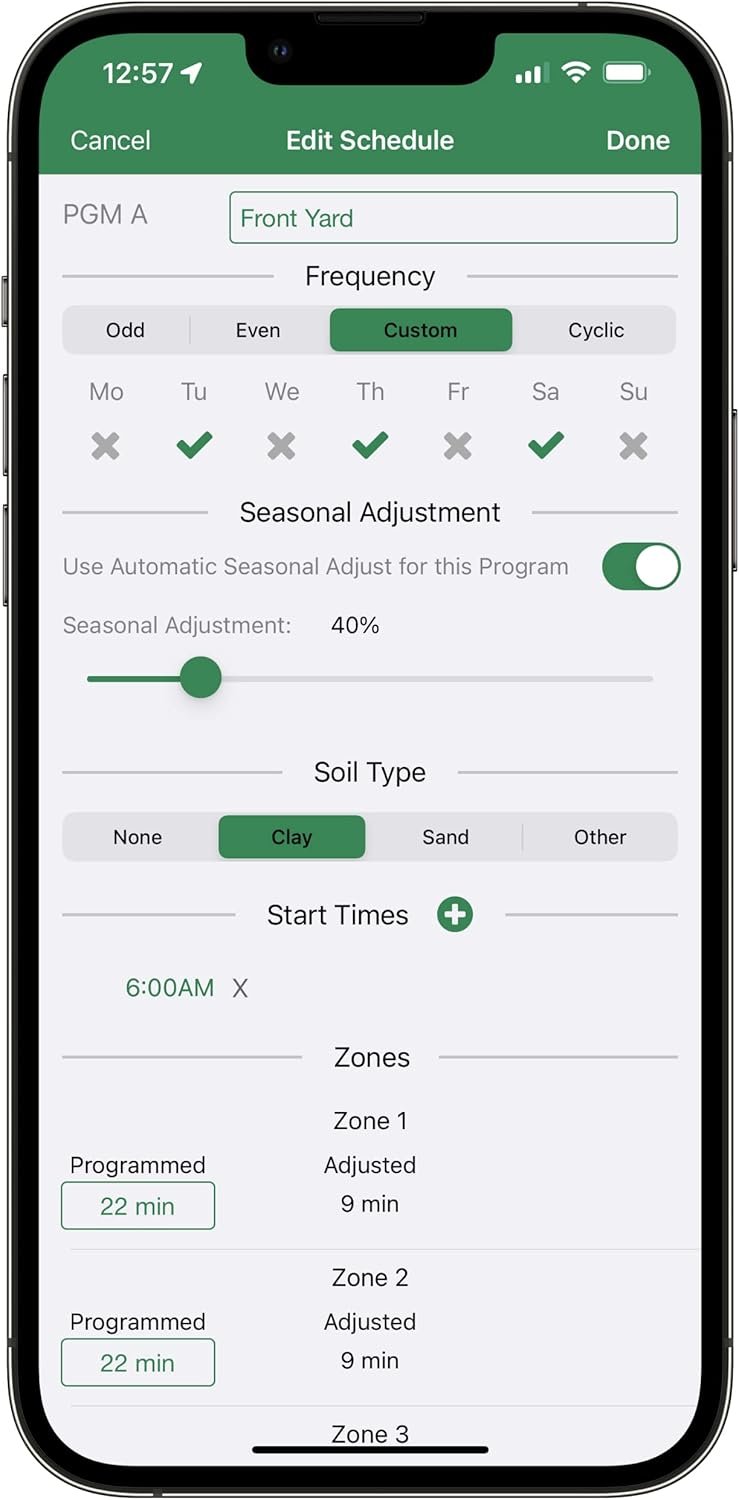Cancel editing the schedule
This screenshot has height=1500, width=739.
[x=110, y=140]
